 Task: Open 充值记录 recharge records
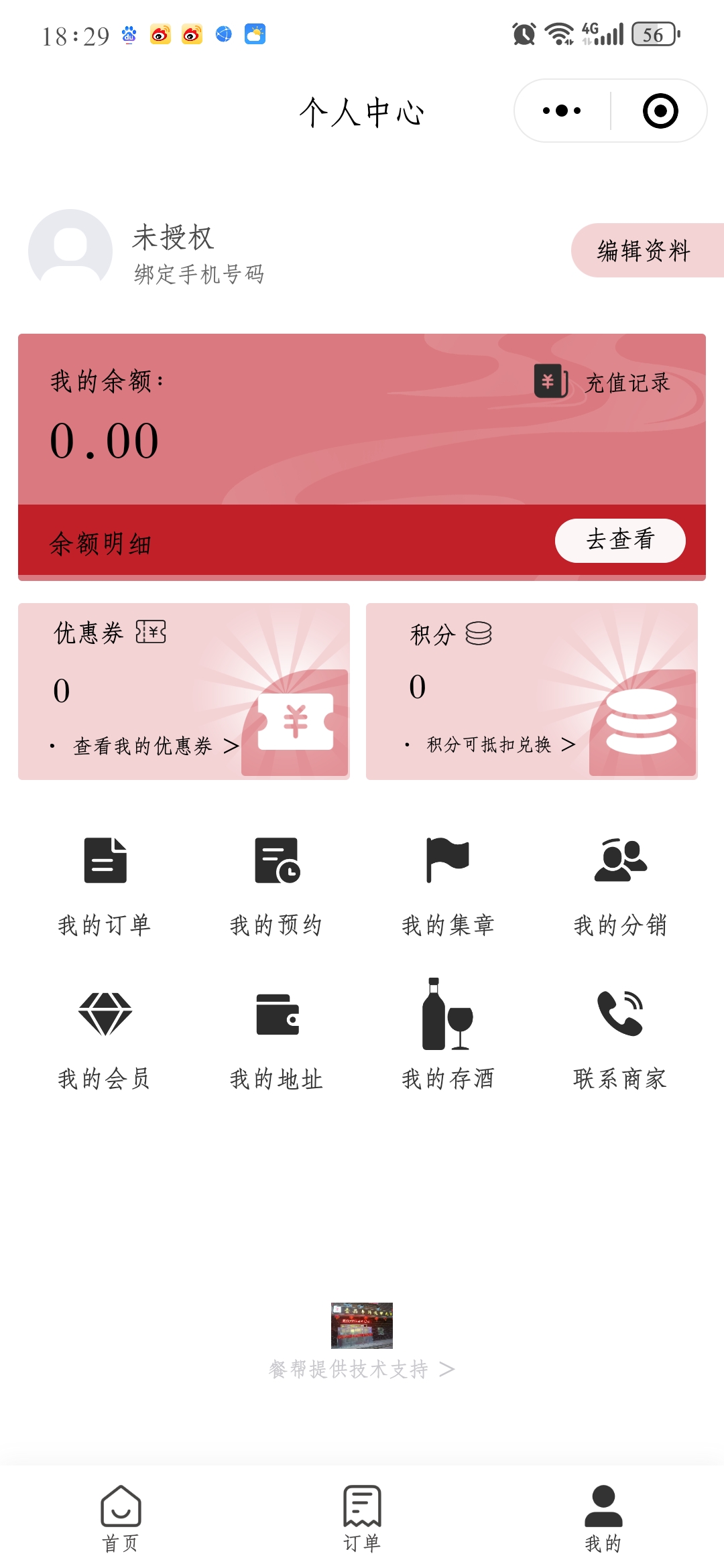[x=603, y=383]
